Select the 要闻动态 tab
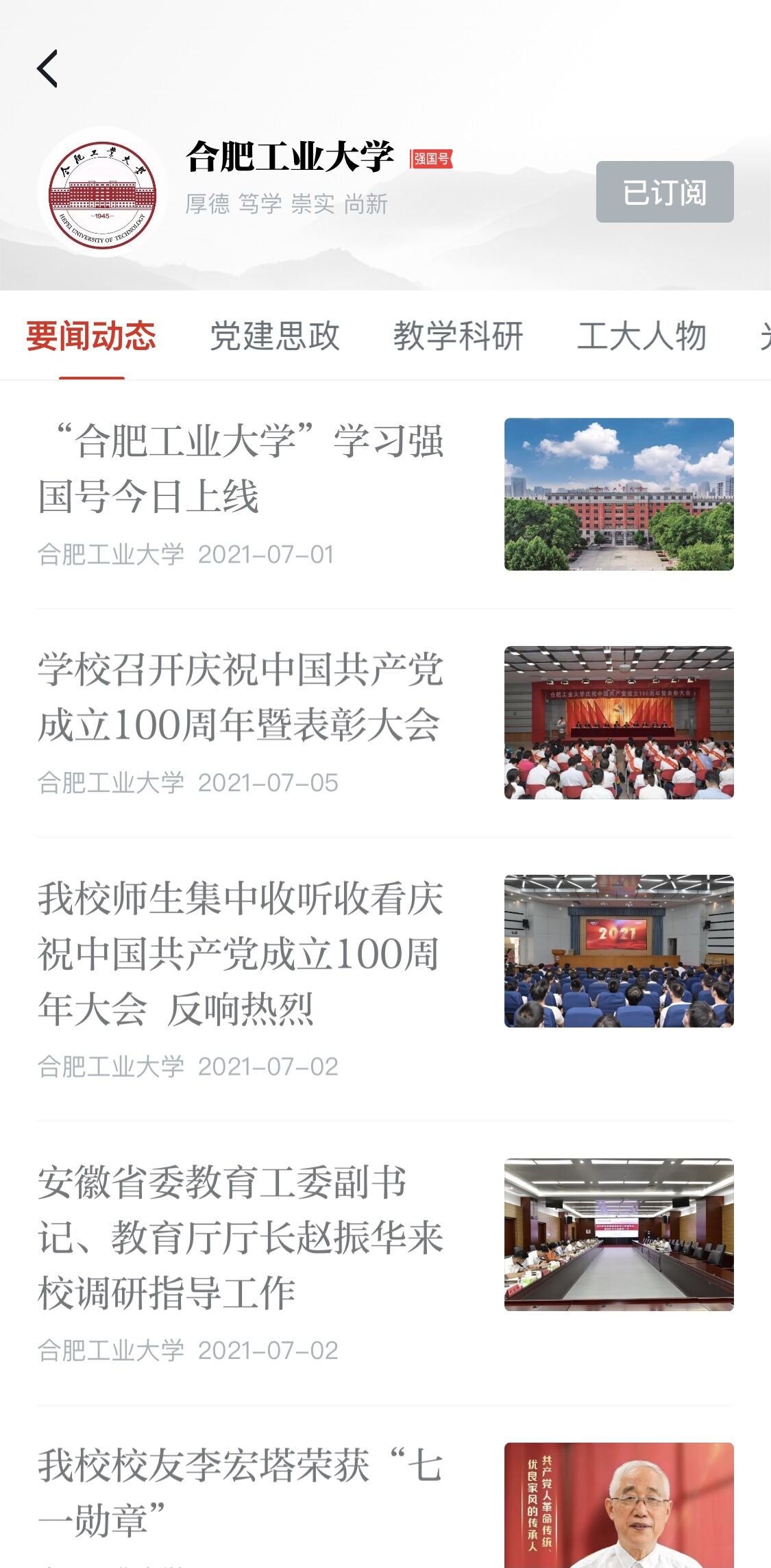 pyautogui.click(x=91, y=336)
